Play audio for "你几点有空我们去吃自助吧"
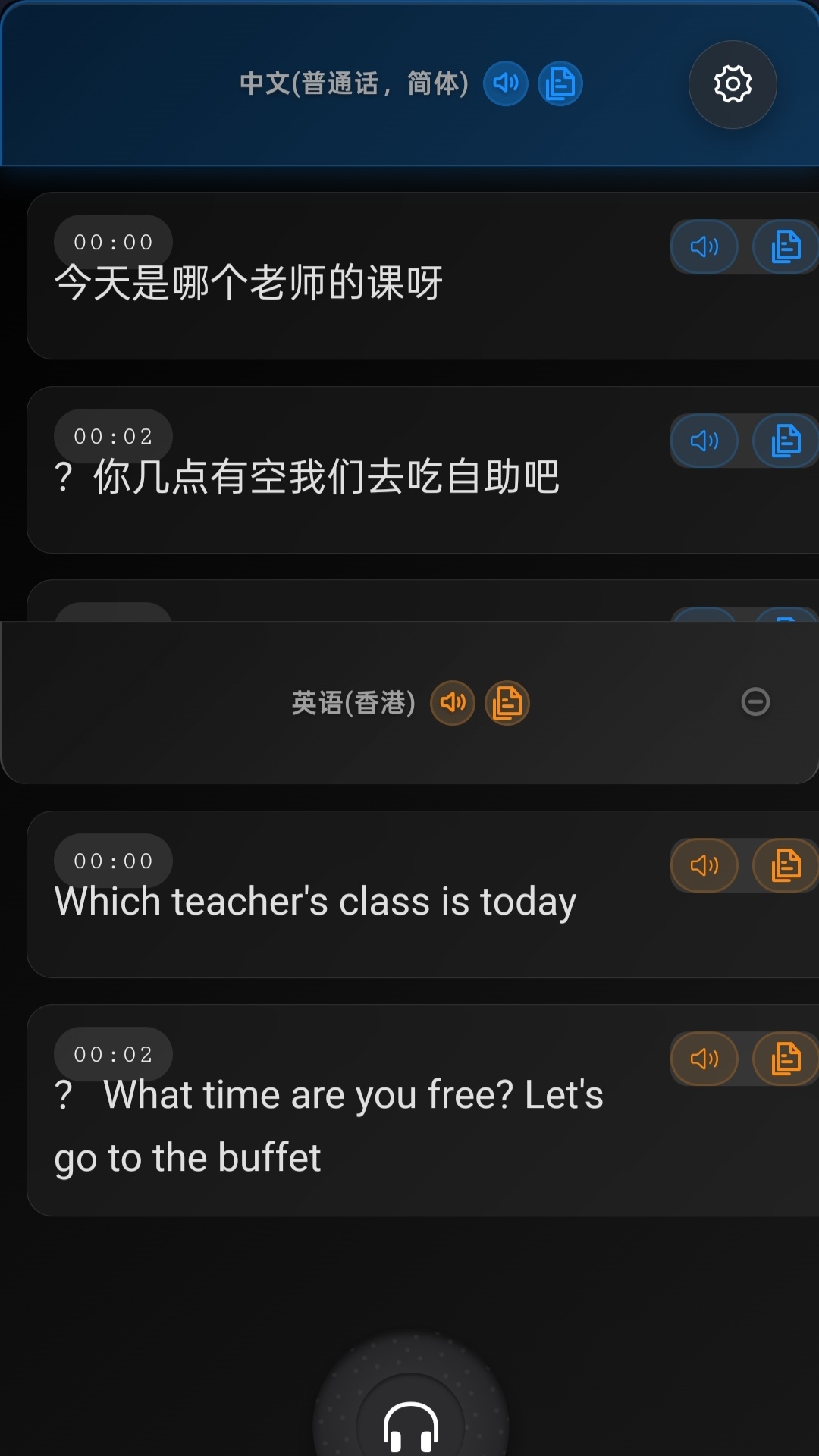Viewport: 819px width, 1456px height. [x=704, y=440]
